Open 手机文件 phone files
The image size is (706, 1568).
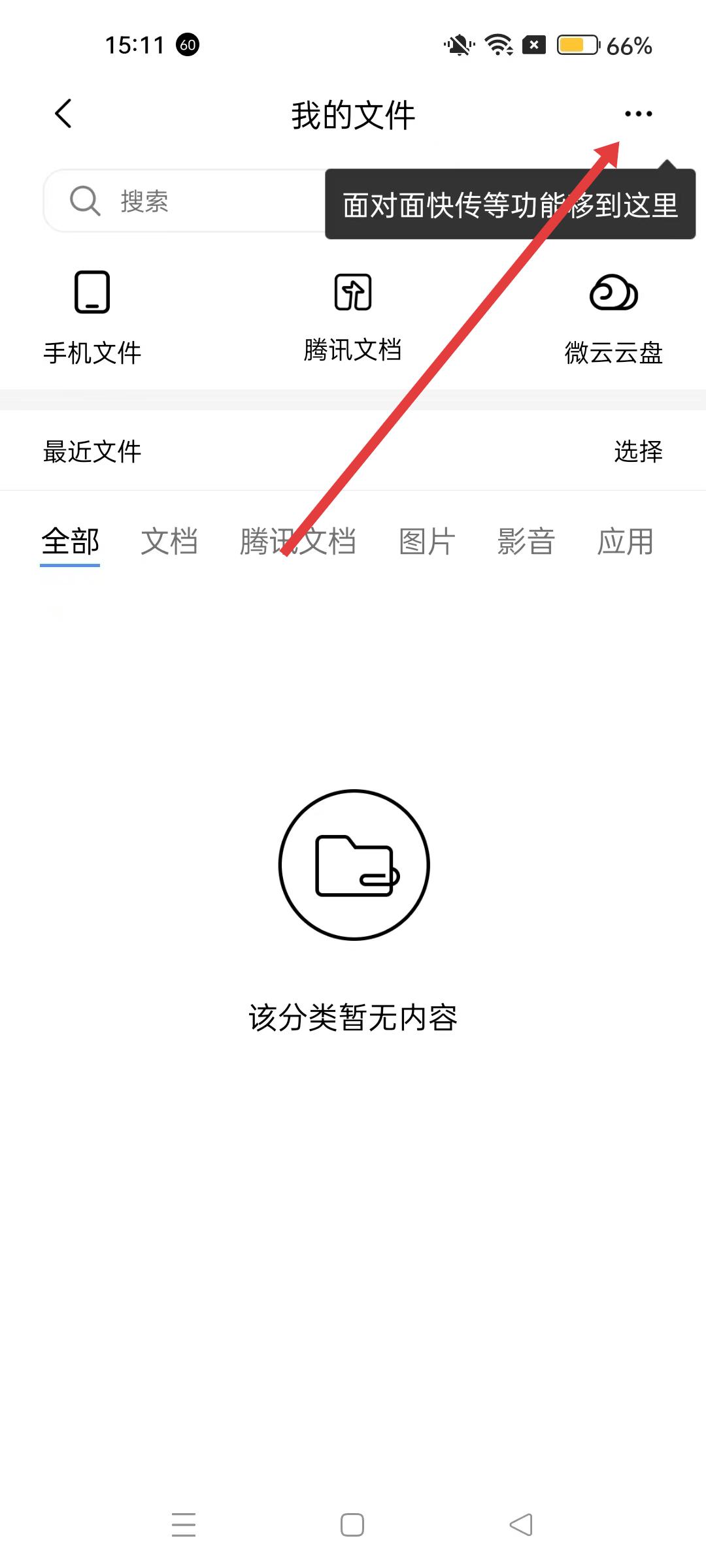pos(92,318)
